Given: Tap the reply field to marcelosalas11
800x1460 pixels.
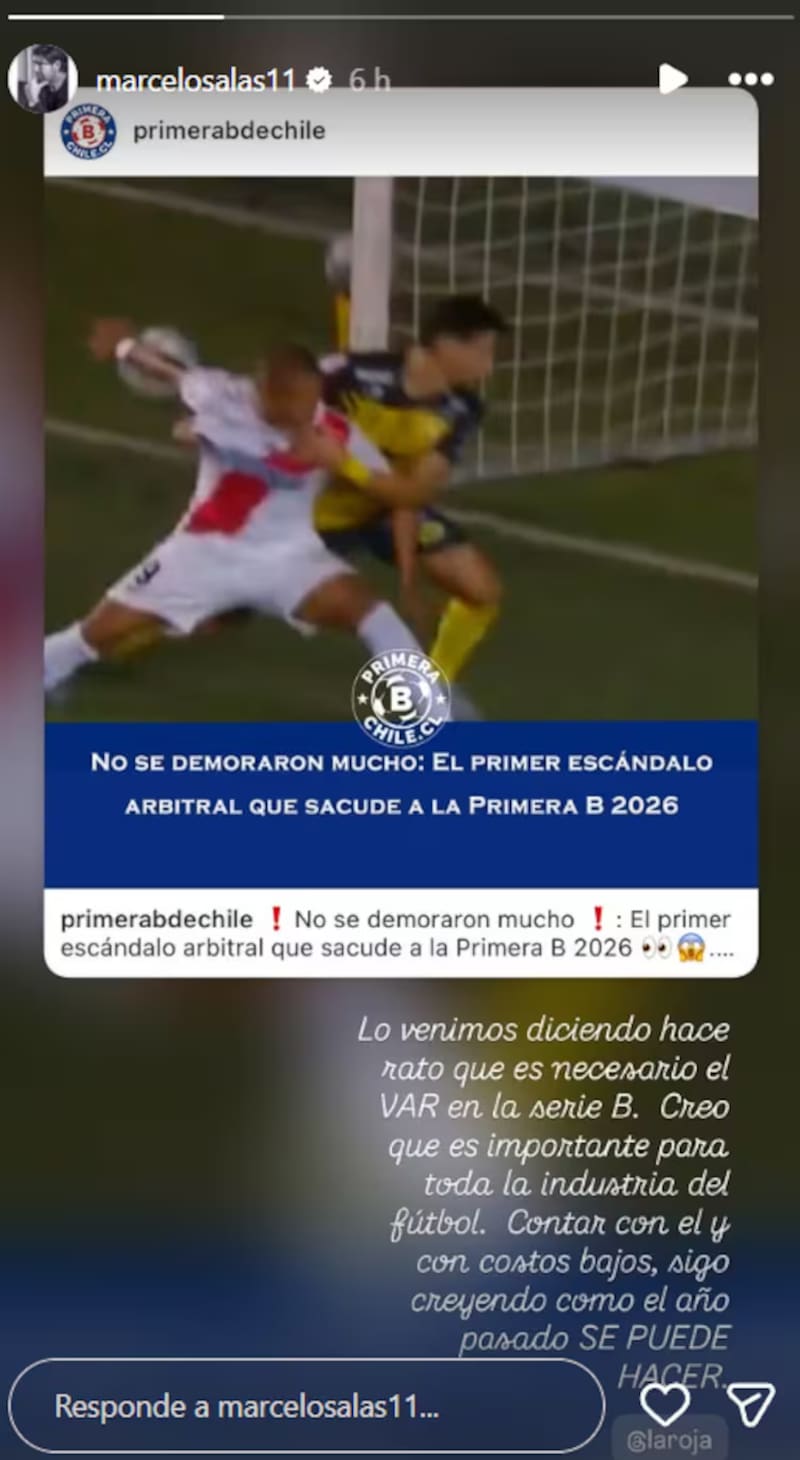Looking at the screenshot, I should tap(305, 1406).
